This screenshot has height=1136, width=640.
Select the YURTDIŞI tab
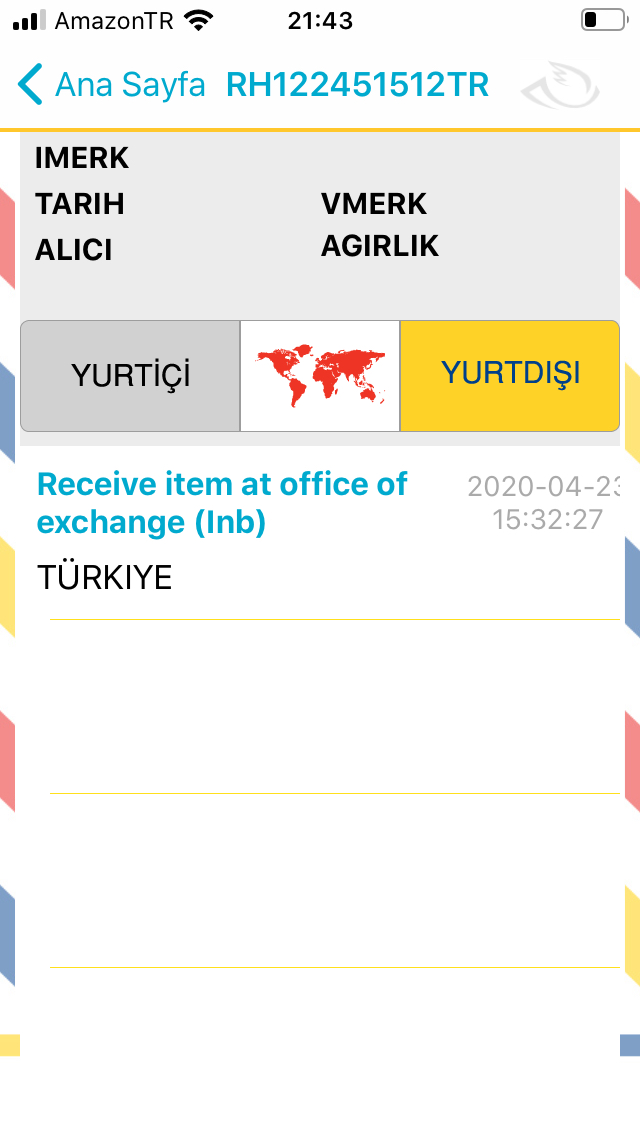click(510, 376)
